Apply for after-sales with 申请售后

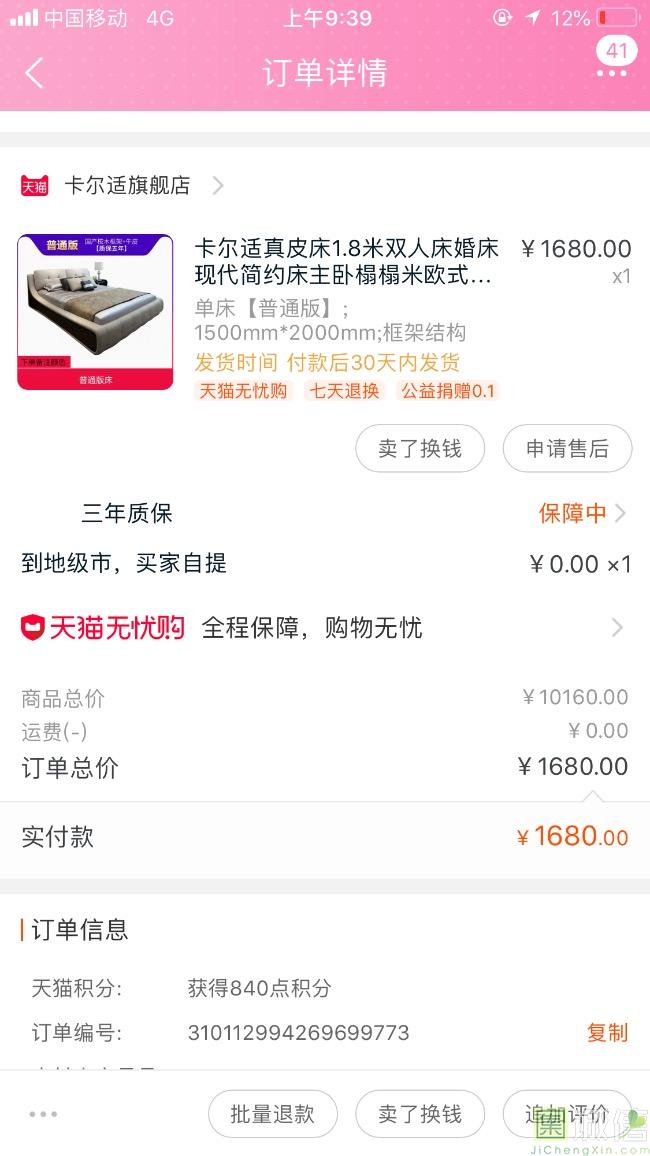(567, 449)
